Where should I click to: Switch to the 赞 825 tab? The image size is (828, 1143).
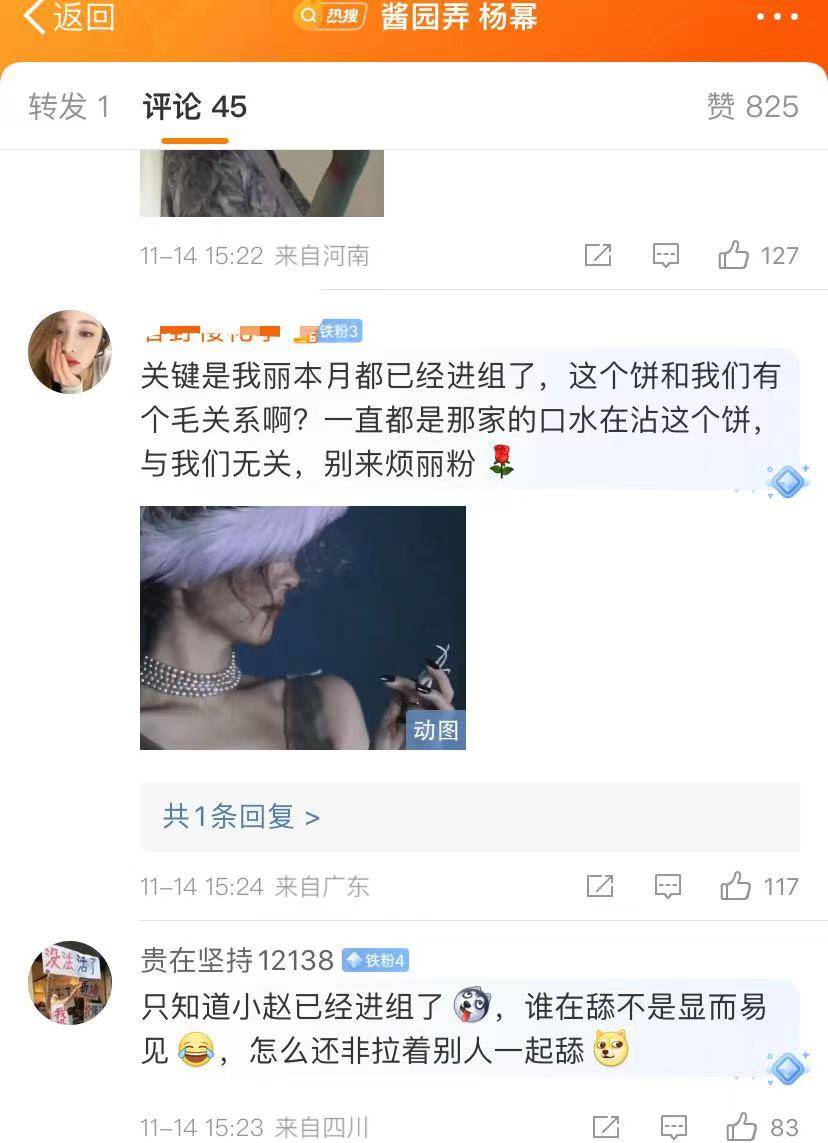[x=752, y=107]
